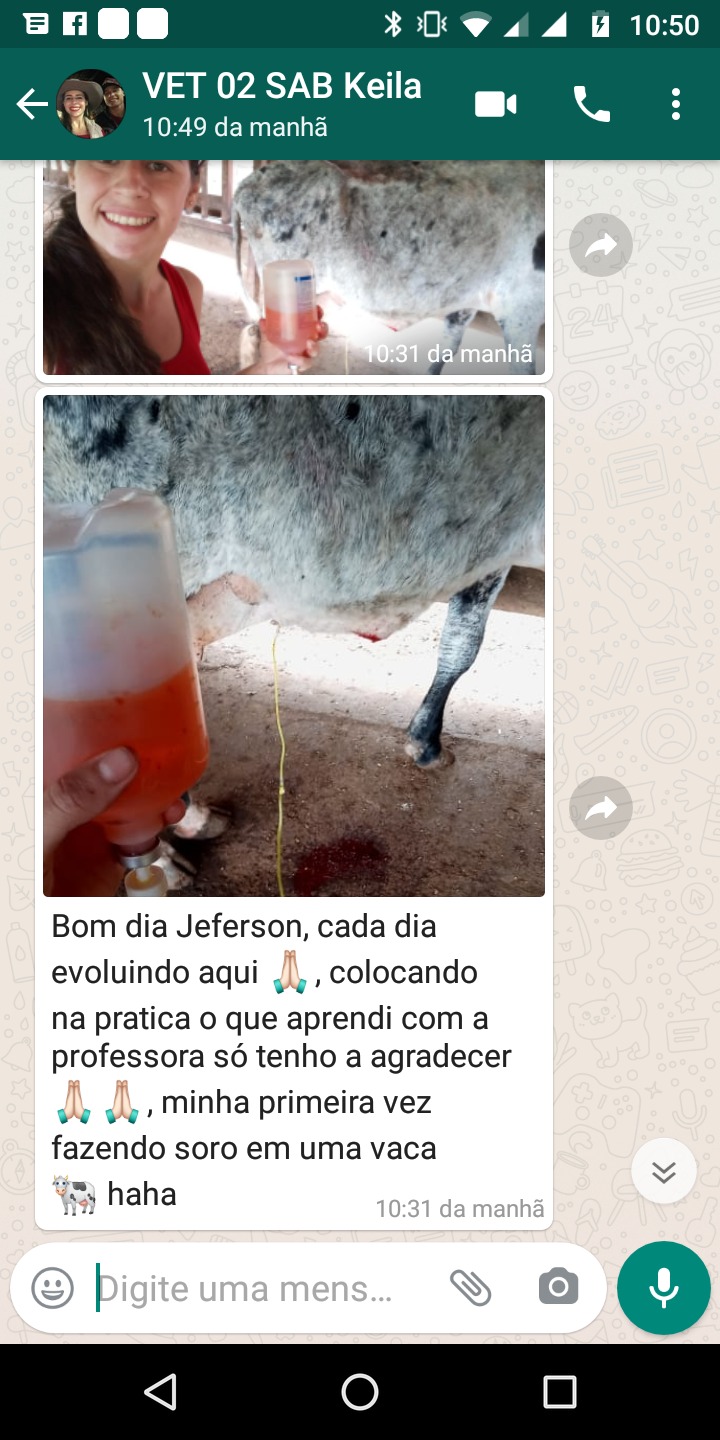Forward the cow photo with caption

pyautogui.click(x=601, y=808)
